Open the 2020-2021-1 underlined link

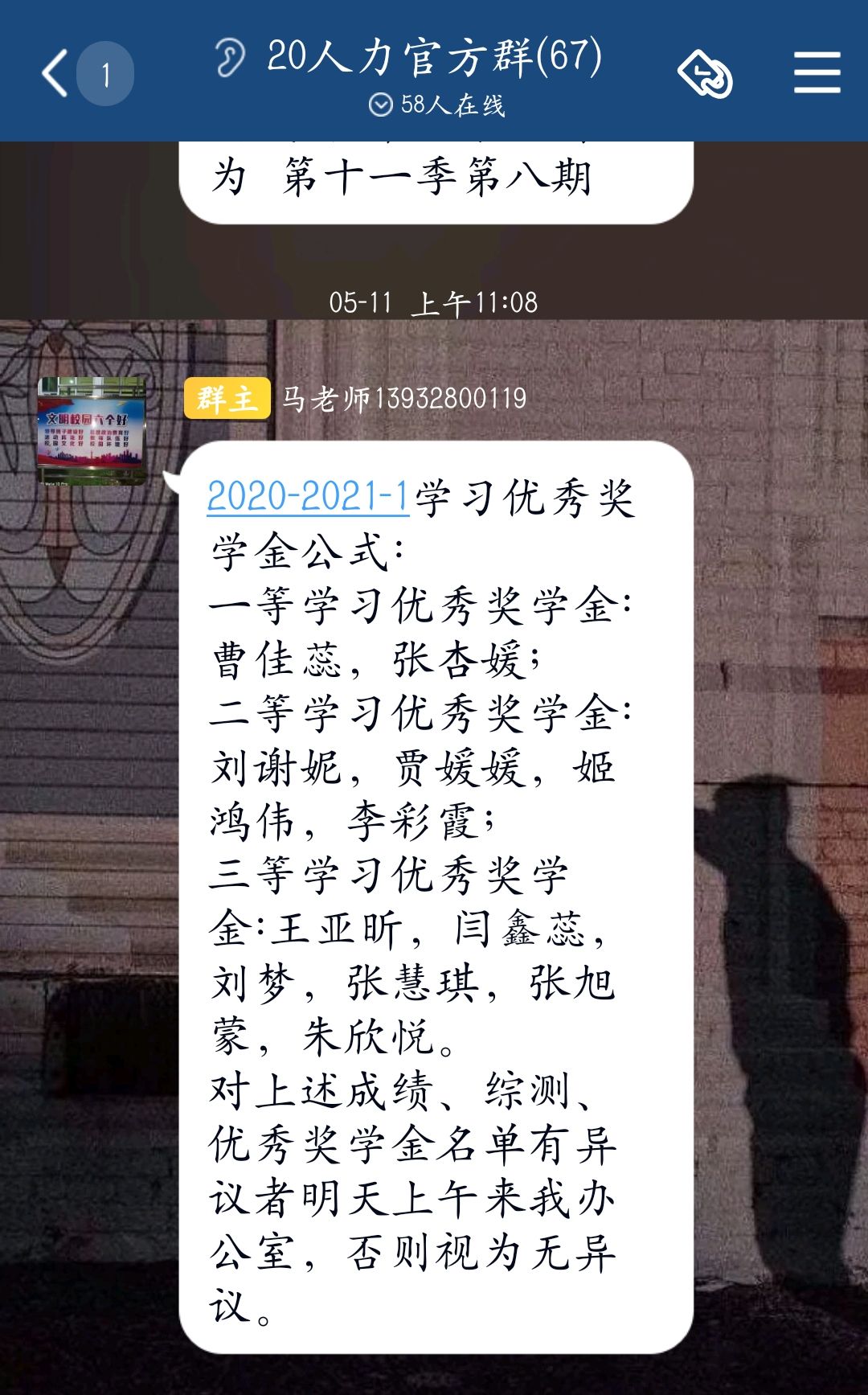coord(308,496)
